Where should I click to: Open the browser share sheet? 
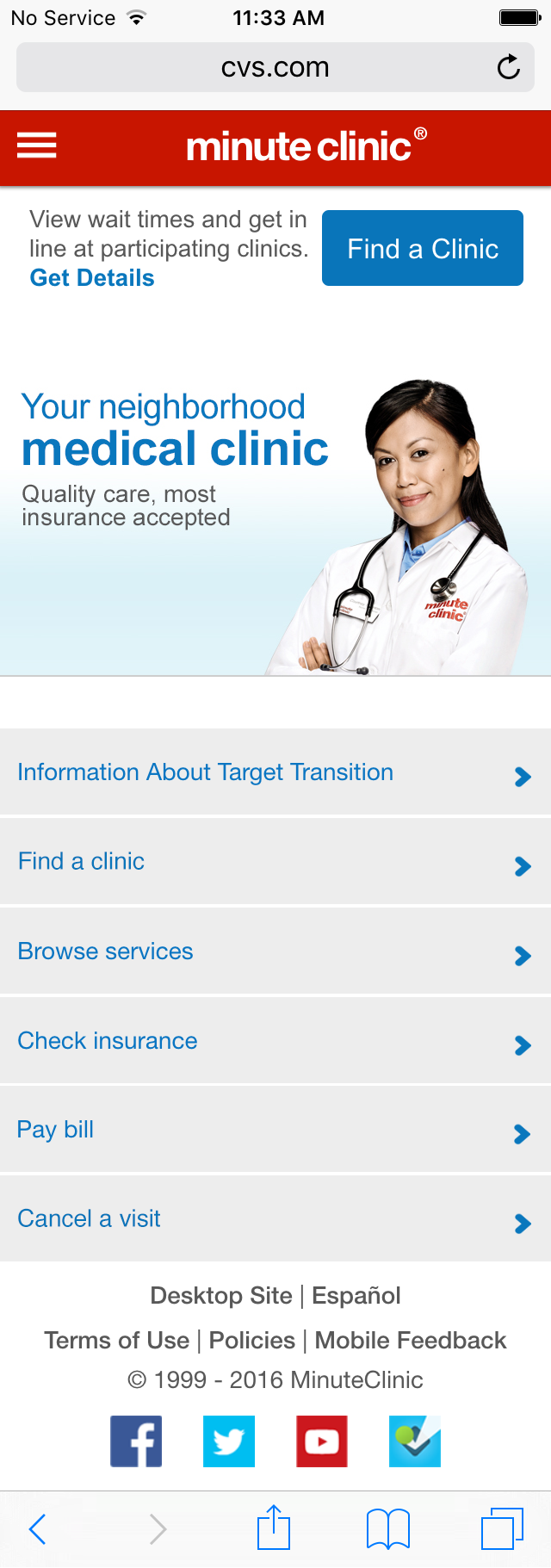[274, 1528]
